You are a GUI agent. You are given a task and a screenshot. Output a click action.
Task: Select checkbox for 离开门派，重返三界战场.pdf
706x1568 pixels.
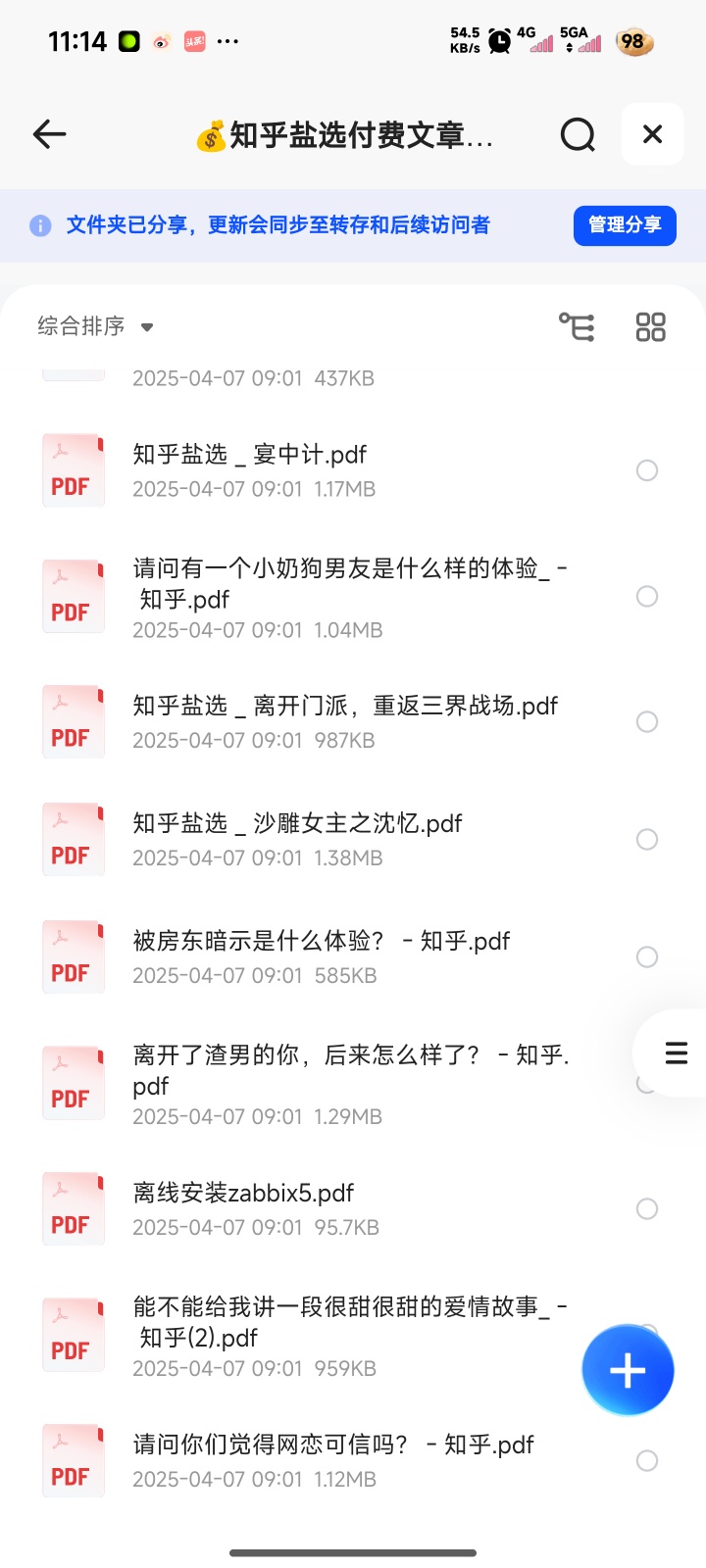(x=647, y=722)
